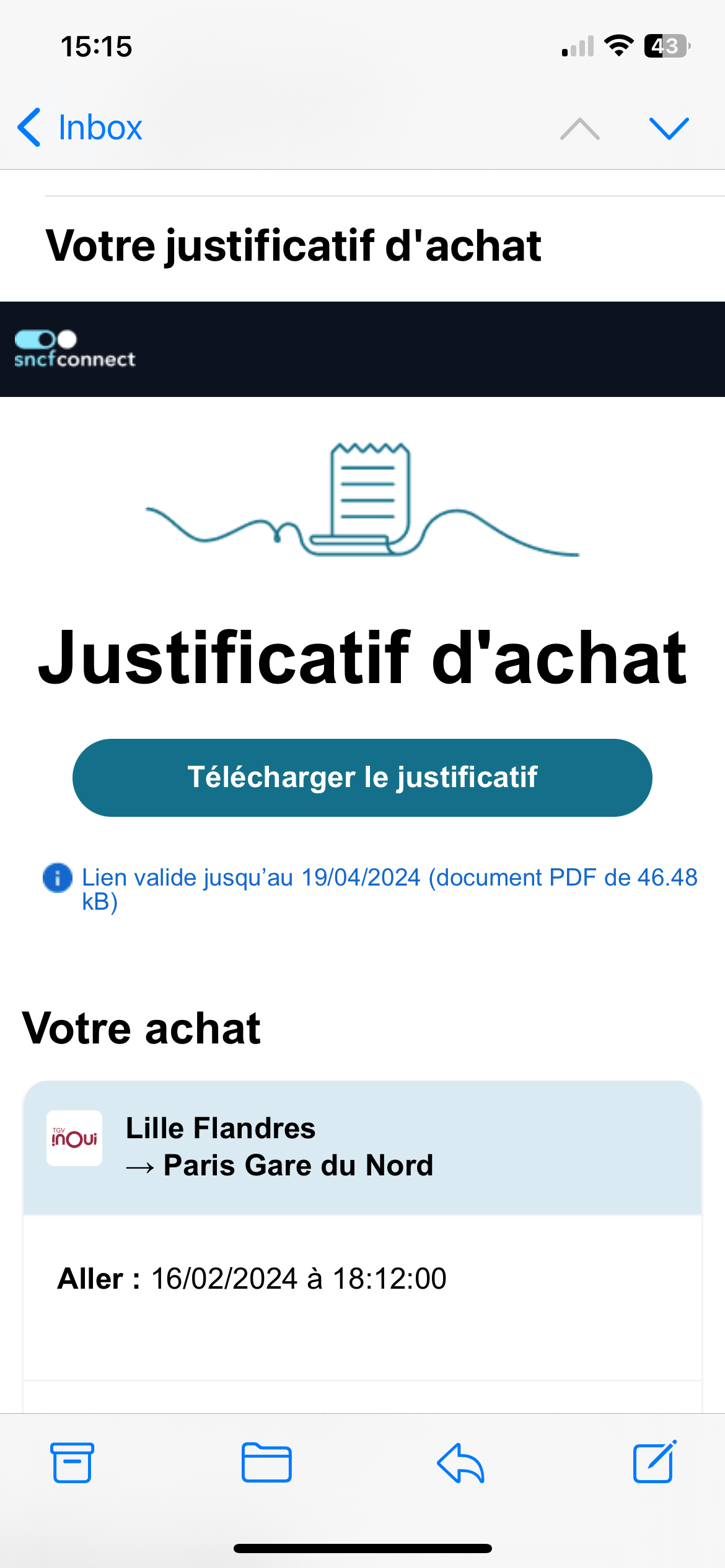Tap Télécharger le justificatif
Image resolution: width=725 pixels, height=1568 pixels.
(362, 778)
